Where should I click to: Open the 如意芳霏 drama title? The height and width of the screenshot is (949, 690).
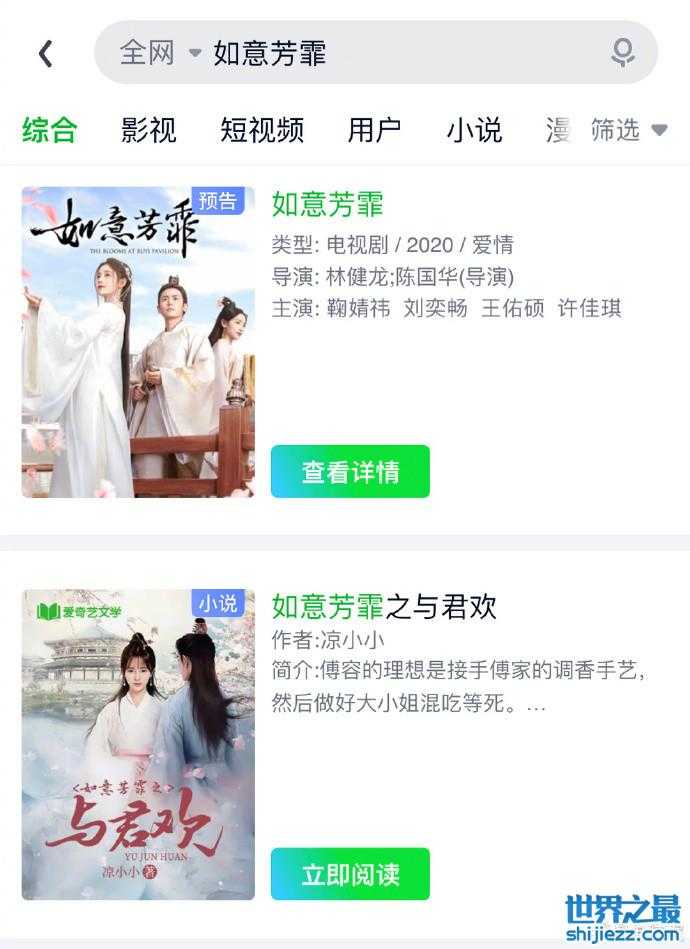point(327,204)
